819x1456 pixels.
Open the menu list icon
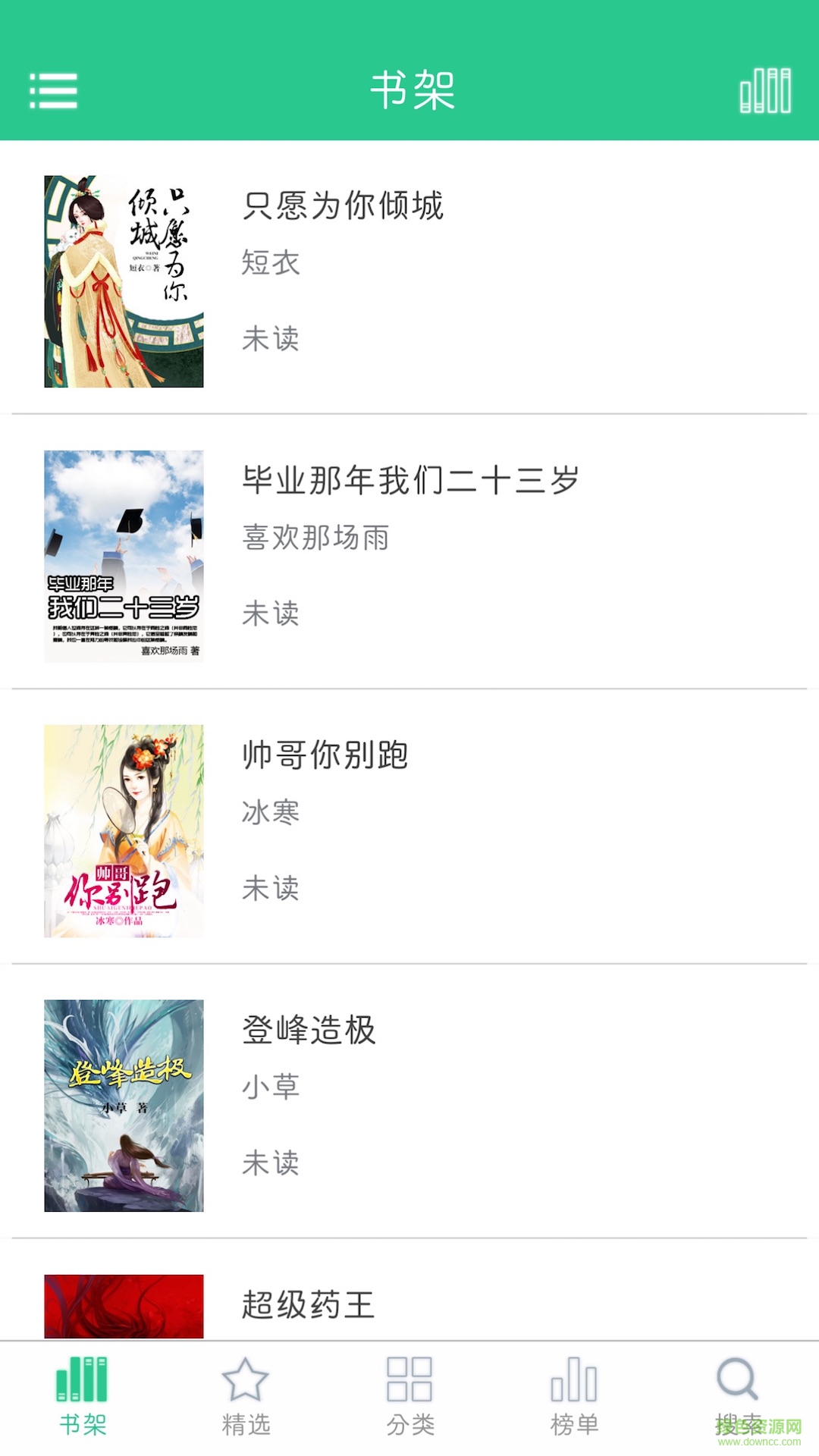click(x=53, y=91)
